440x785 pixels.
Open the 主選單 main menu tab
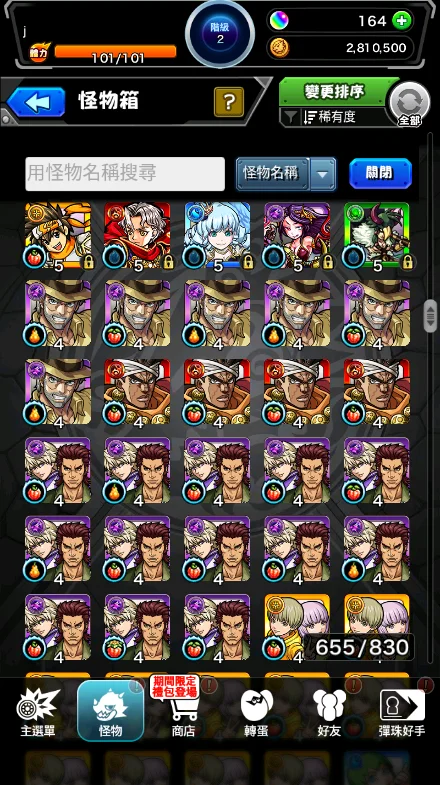pos(38,712)
